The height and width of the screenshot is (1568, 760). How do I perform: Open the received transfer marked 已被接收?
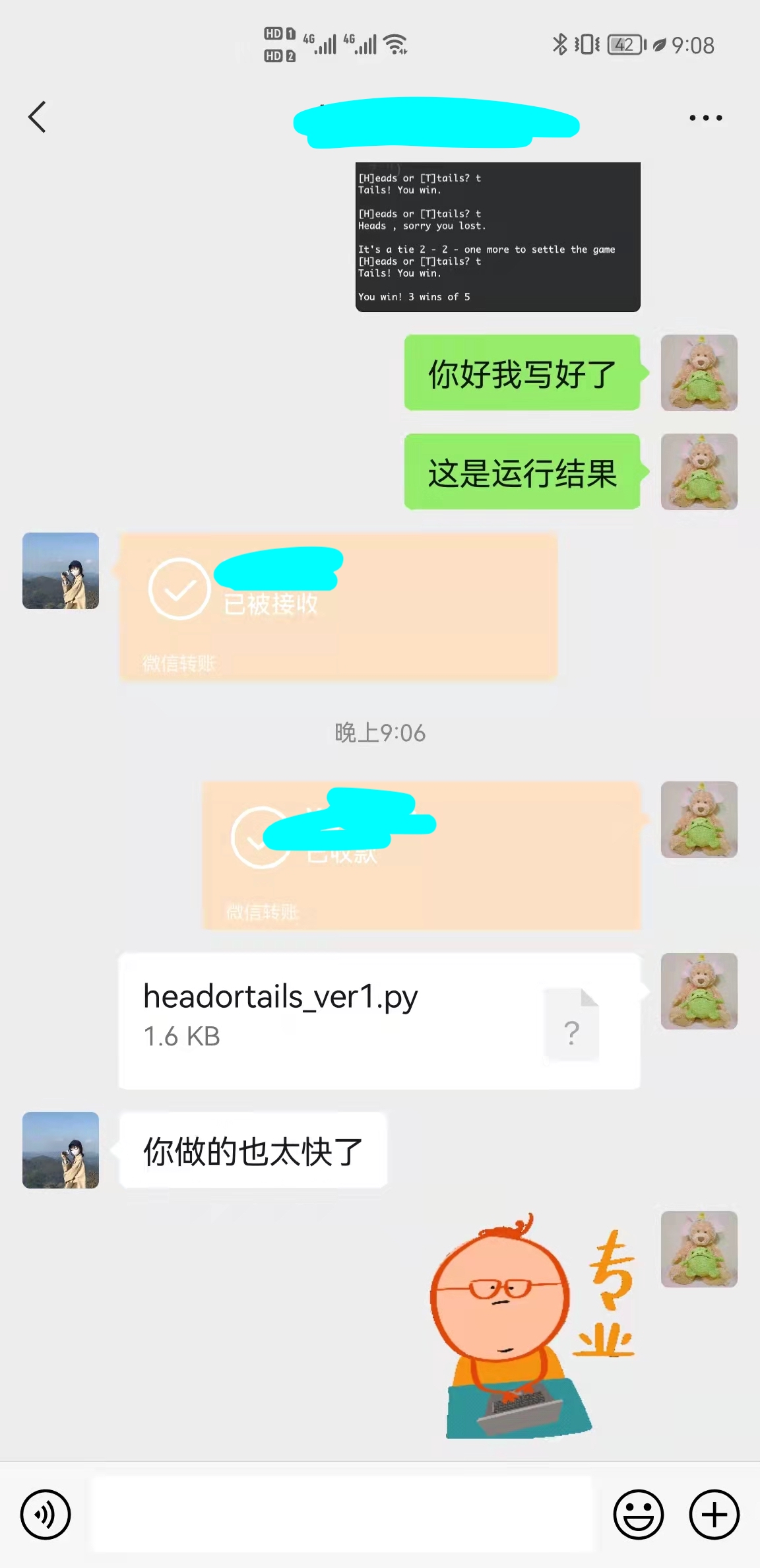pos(338,606)
